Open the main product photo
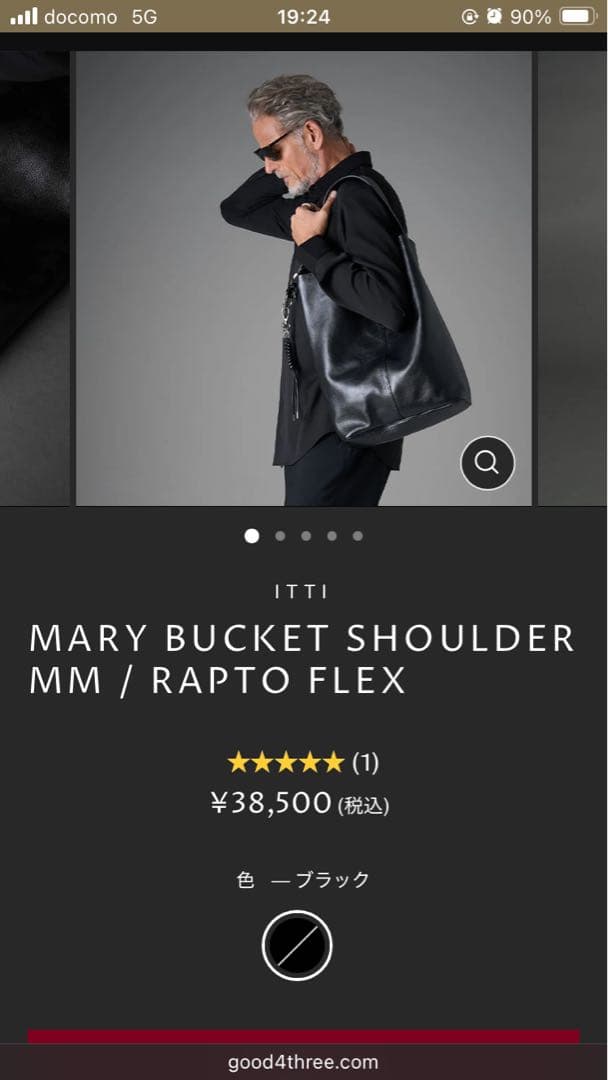The width and height of the screenshot is (608, 1080). pyautogui.click(x=303, y=278)
